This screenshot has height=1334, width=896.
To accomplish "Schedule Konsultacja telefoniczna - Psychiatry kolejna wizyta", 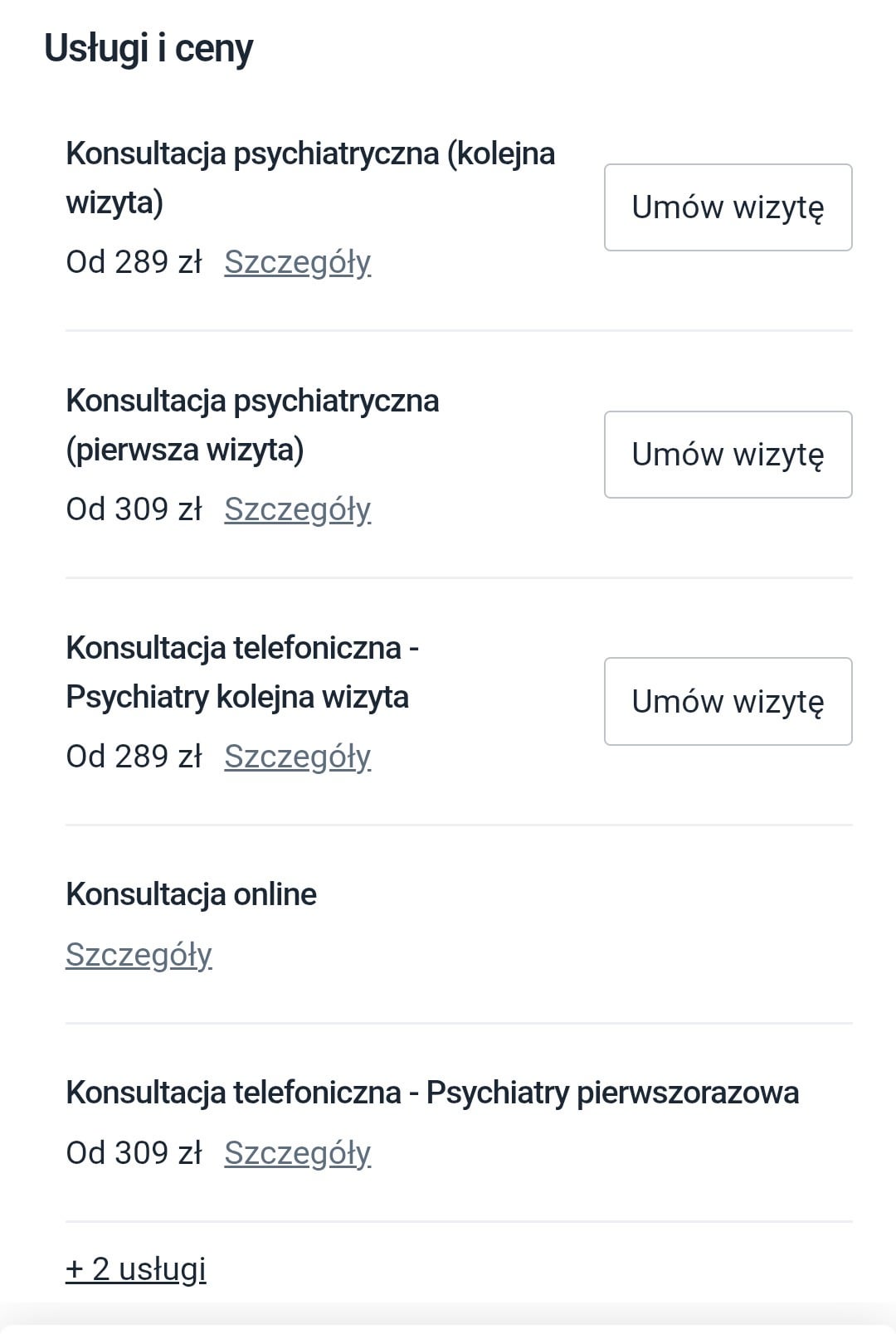I will click(728, 702).
